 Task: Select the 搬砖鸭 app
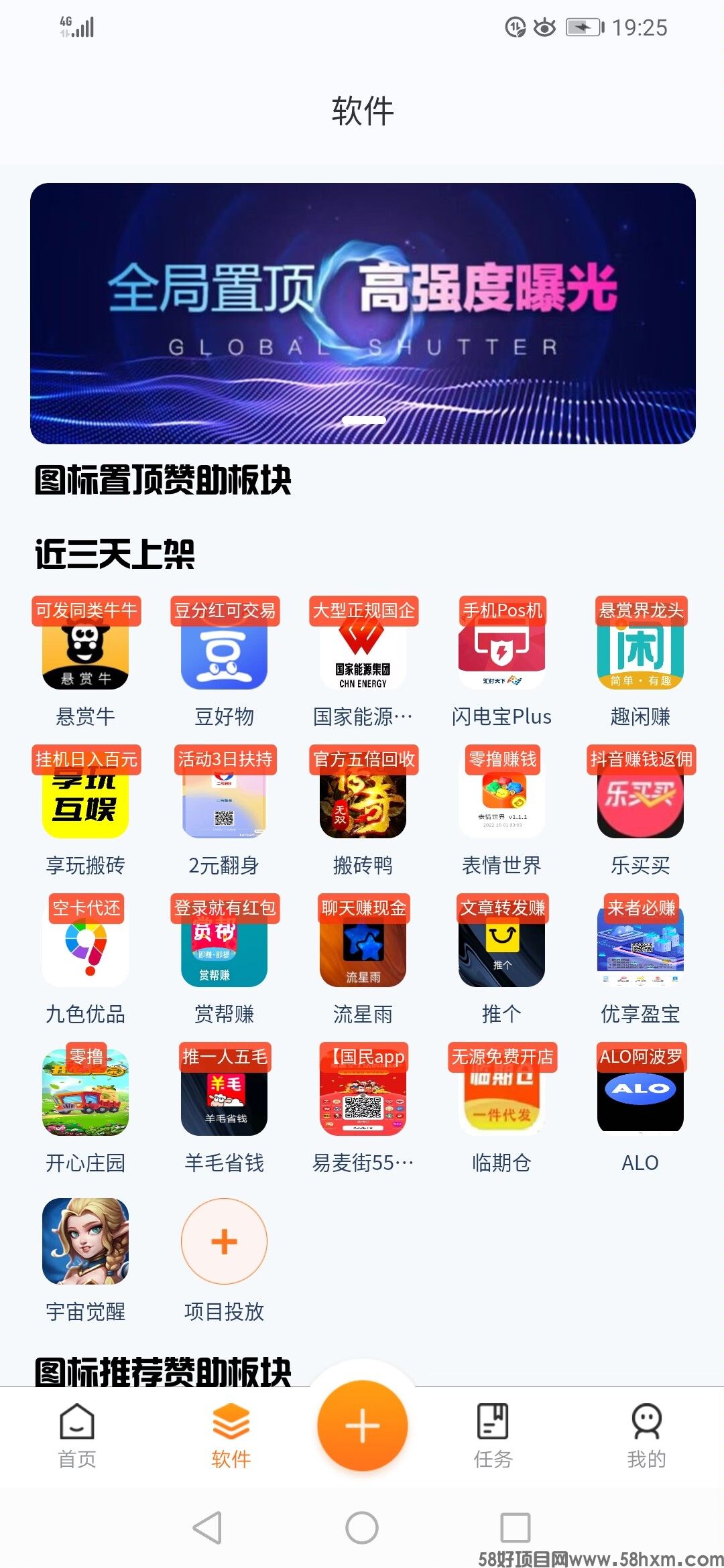[363, 802]
